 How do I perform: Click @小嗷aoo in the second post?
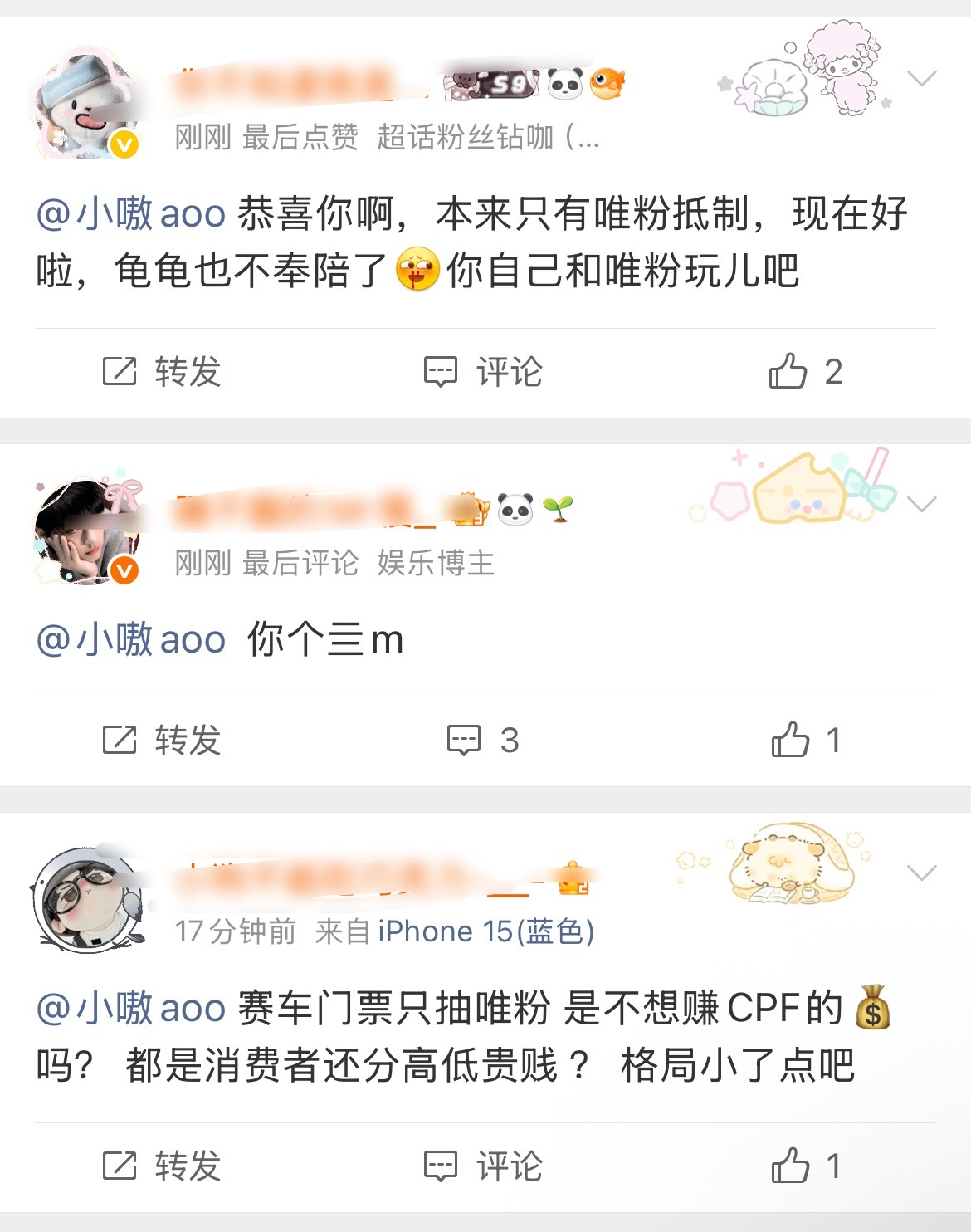click(131, 639)
